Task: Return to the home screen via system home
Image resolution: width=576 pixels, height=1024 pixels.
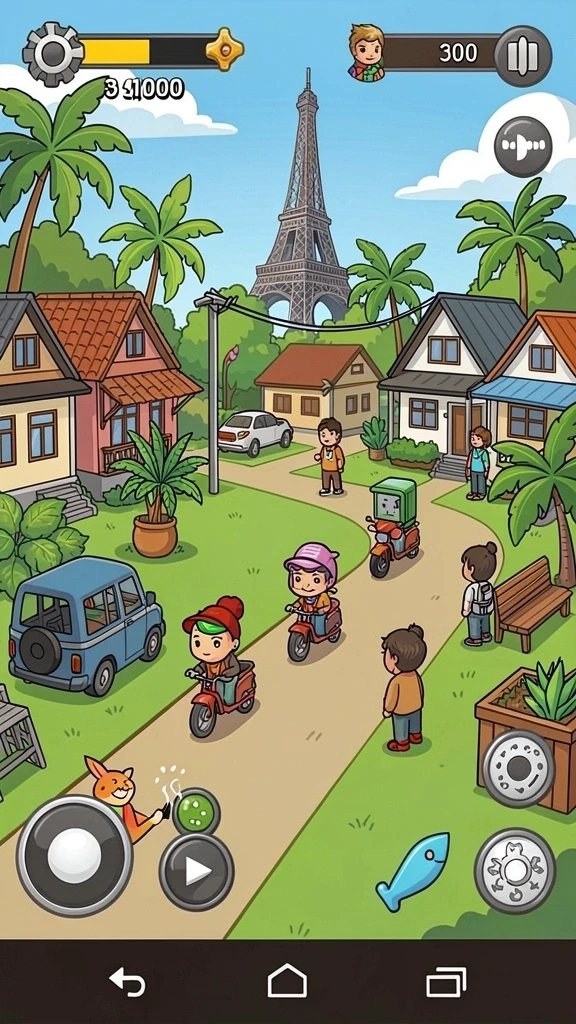Action: 287,981
